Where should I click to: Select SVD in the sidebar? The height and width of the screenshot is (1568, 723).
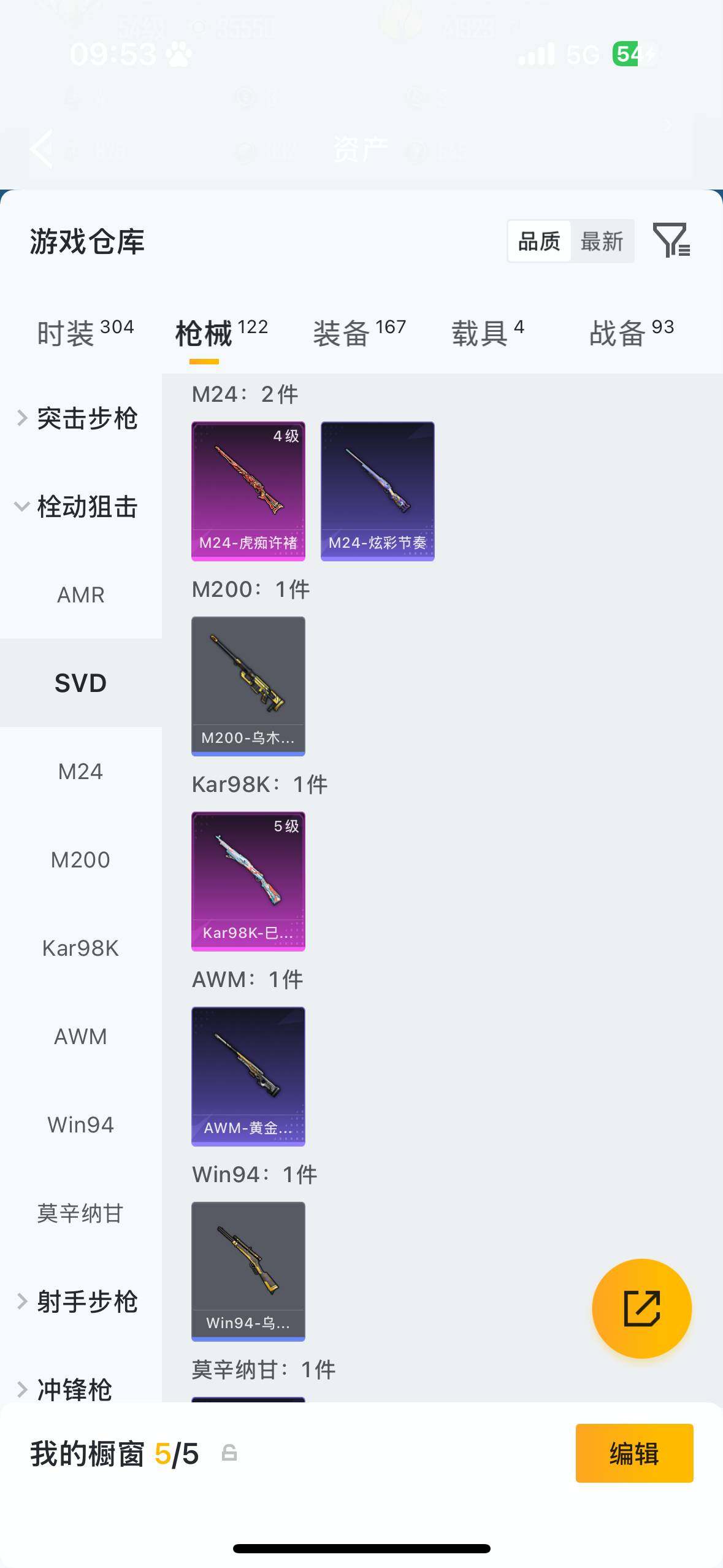click(x=80, y=682)
